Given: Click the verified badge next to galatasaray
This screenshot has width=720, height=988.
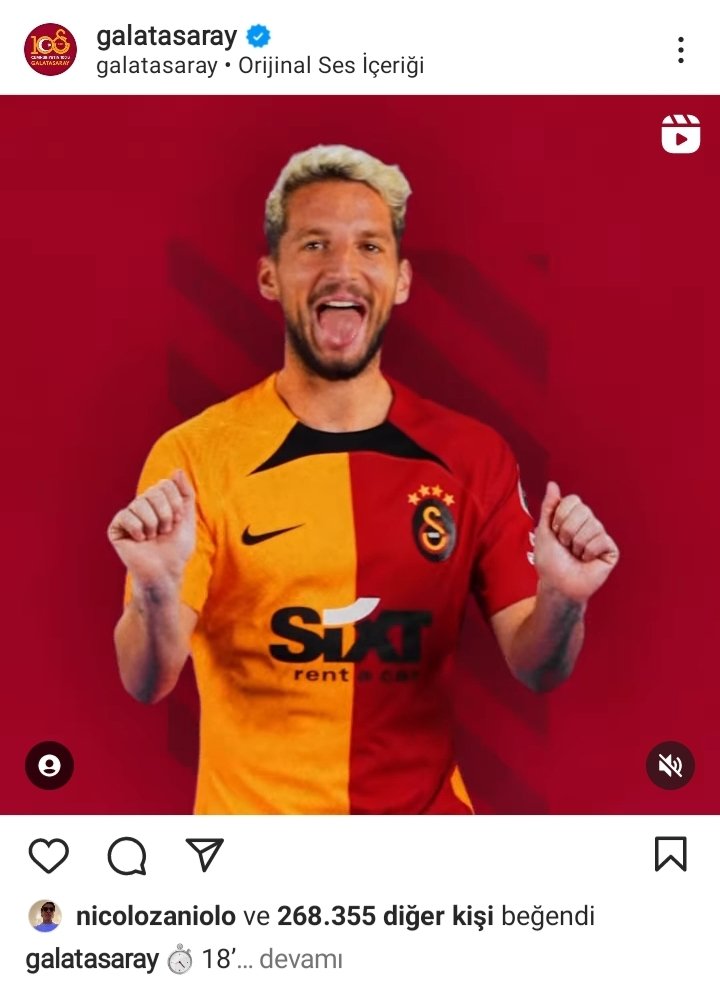Looking at the screenshot, I should point(259,37).
